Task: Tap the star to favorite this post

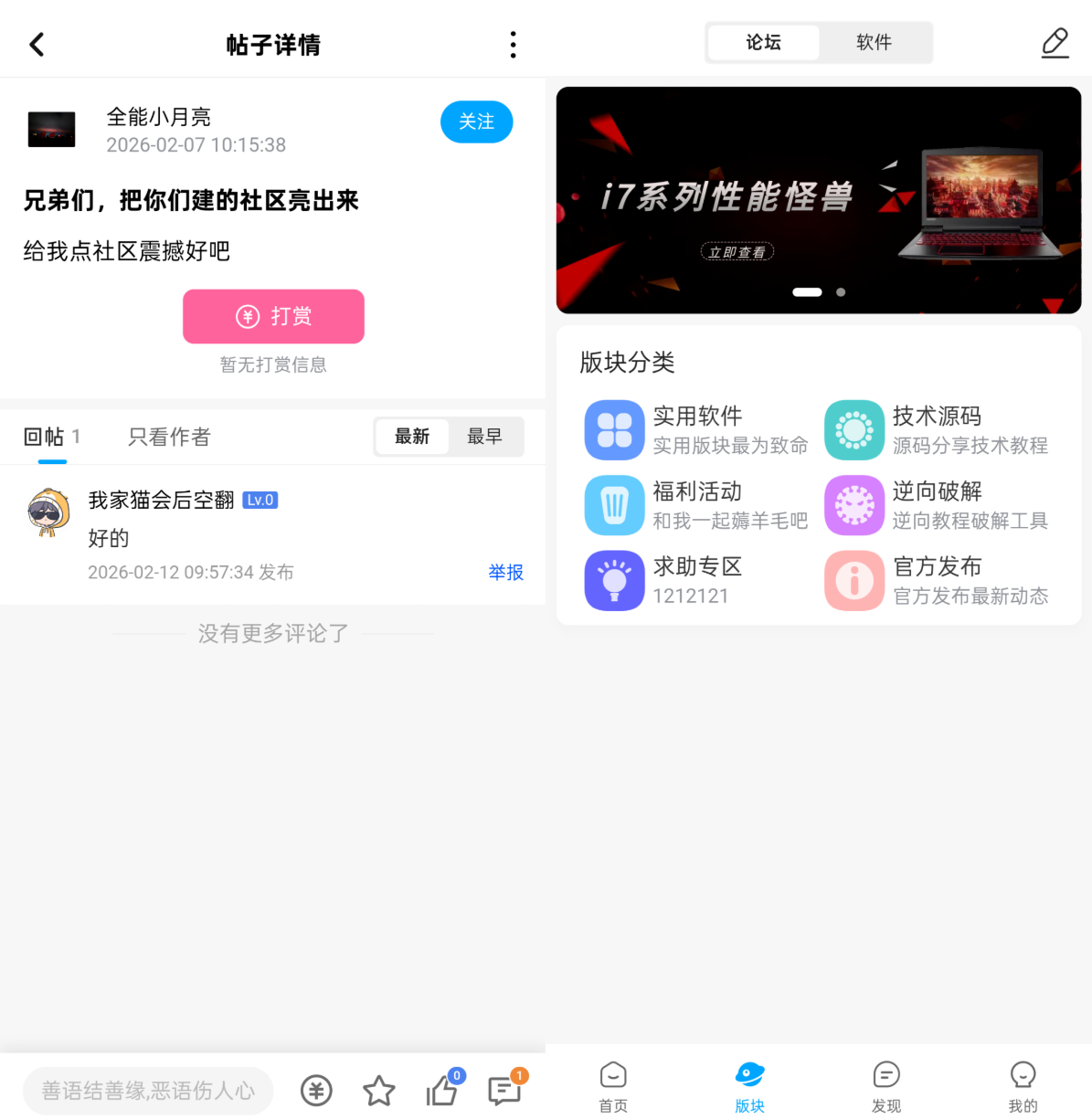Action: tap(379, 1090)
